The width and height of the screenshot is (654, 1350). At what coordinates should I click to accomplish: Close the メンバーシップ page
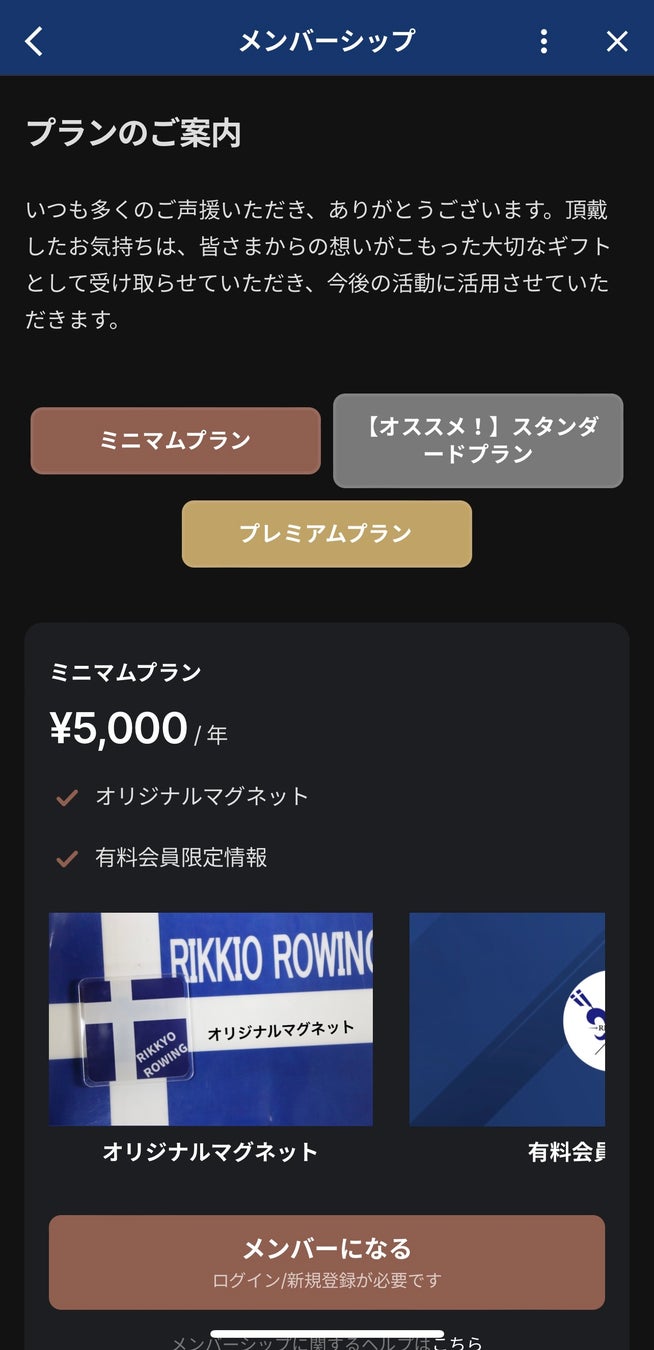click(617, 41)
